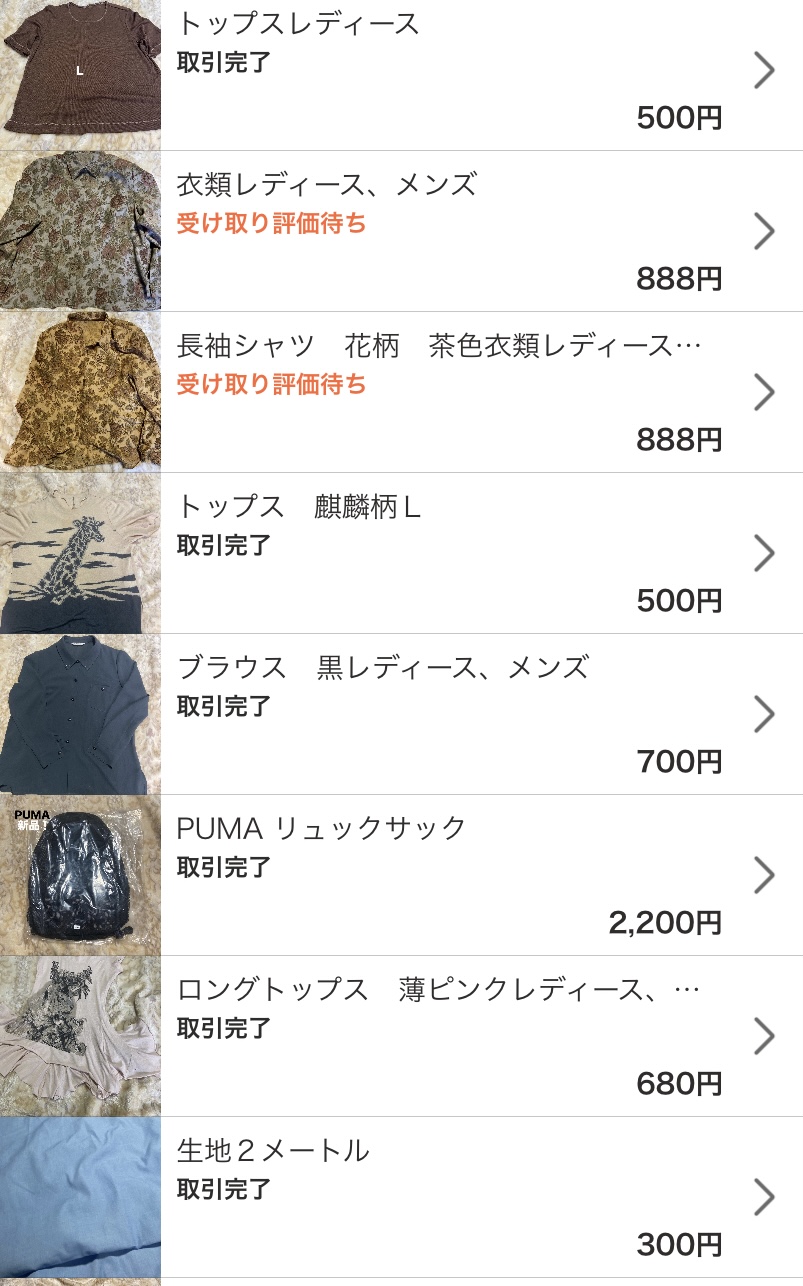View the ロングトップス 薄ピンク listing

[x=400, y=1036]
